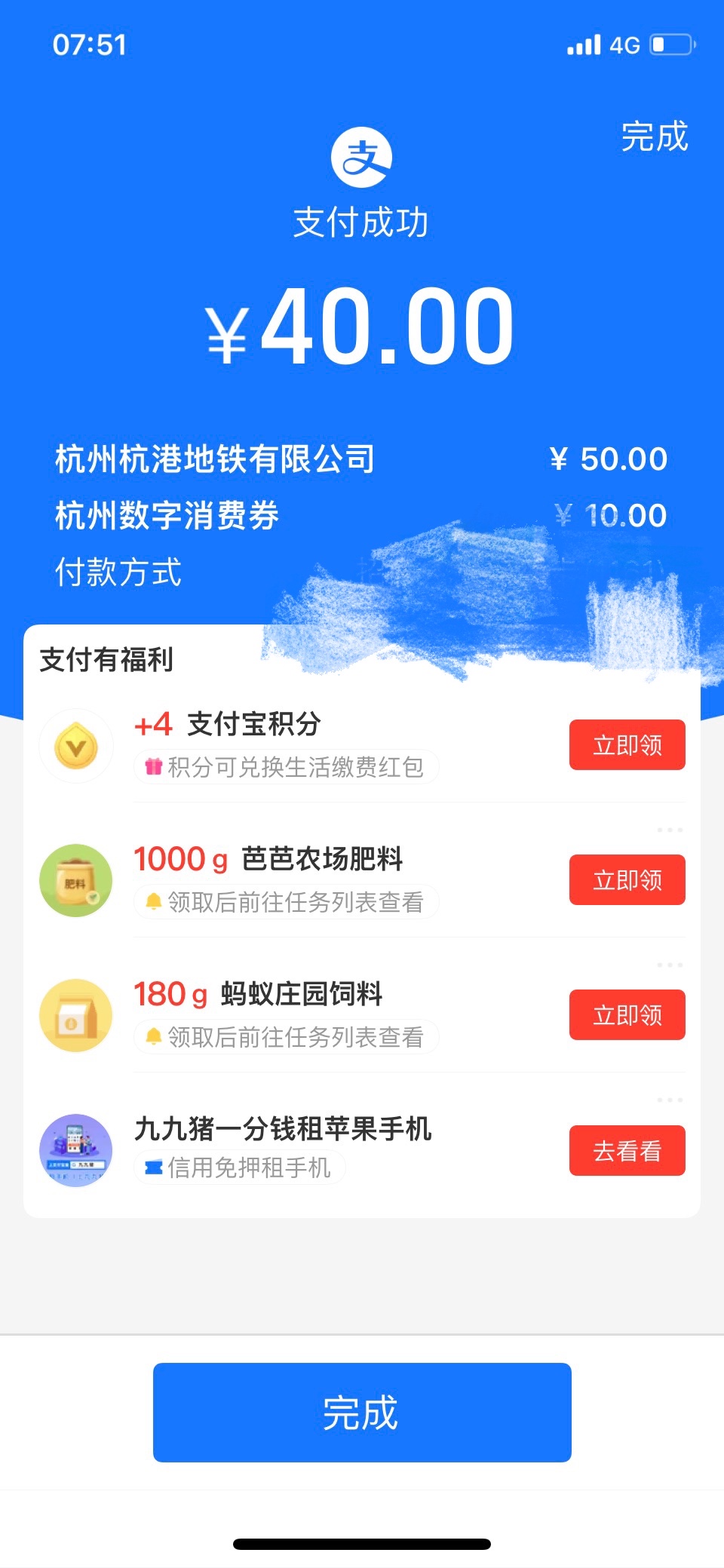Open more options for 蚂蚁庄园饲料 row

tap(670, 965)
